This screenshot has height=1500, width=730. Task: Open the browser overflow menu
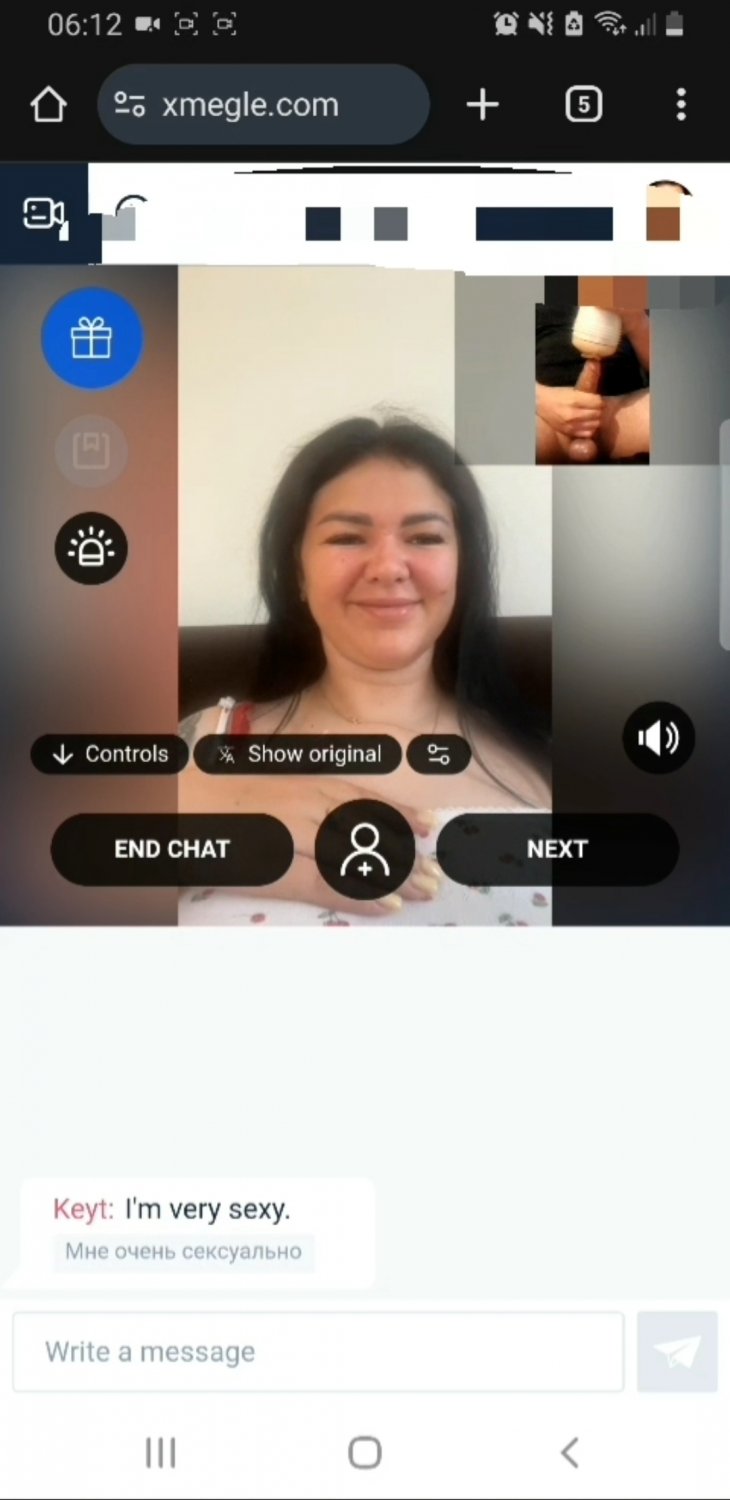pyautogui.click(x=681, y=105)
